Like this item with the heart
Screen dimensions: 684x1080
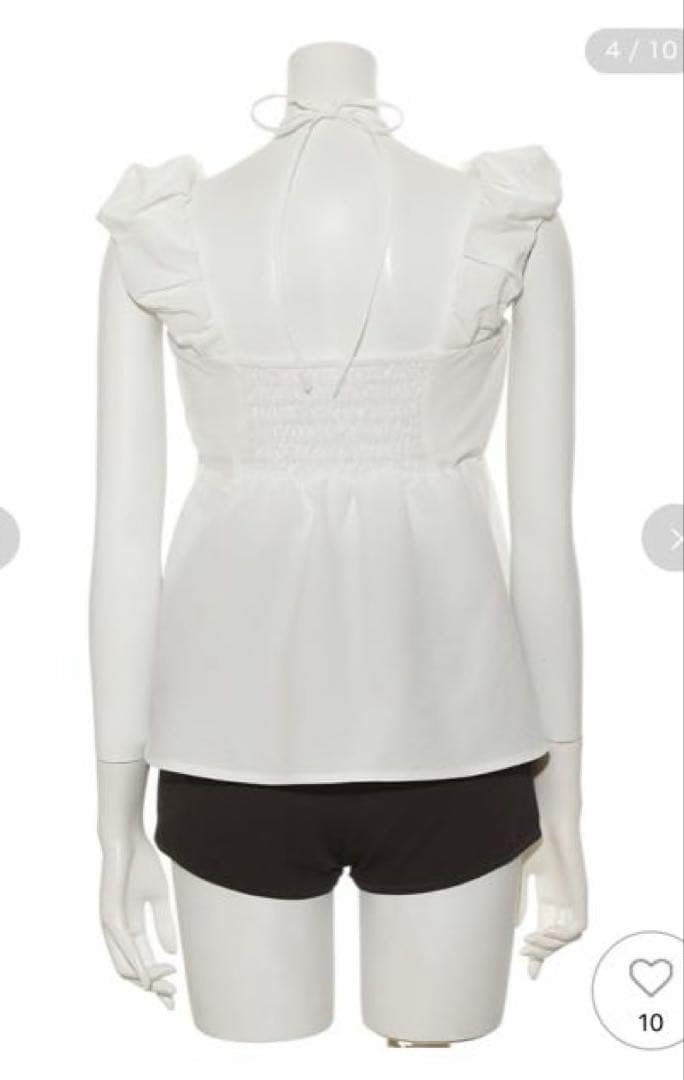[x=650, y=978]
